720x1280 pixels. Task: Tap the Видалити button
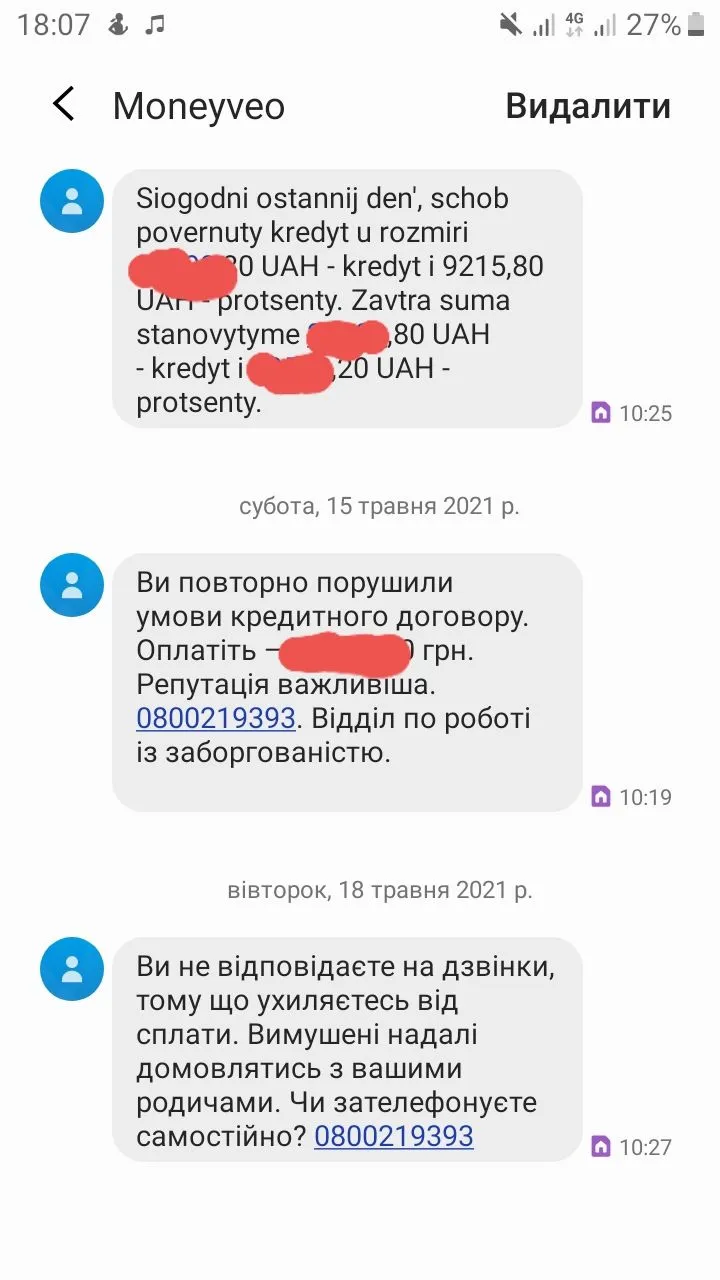pyautogui.click(x=588, y=106)
